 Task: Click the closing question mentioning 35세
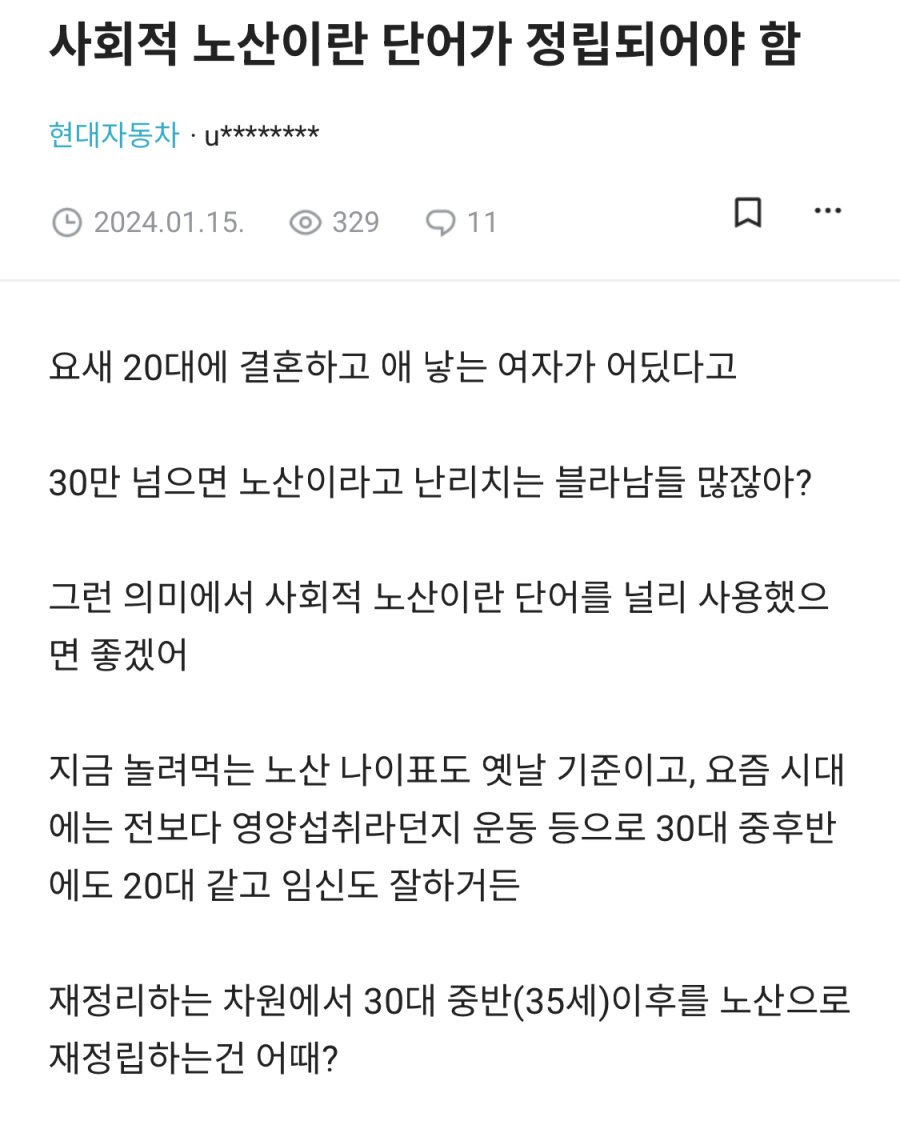450,1020
